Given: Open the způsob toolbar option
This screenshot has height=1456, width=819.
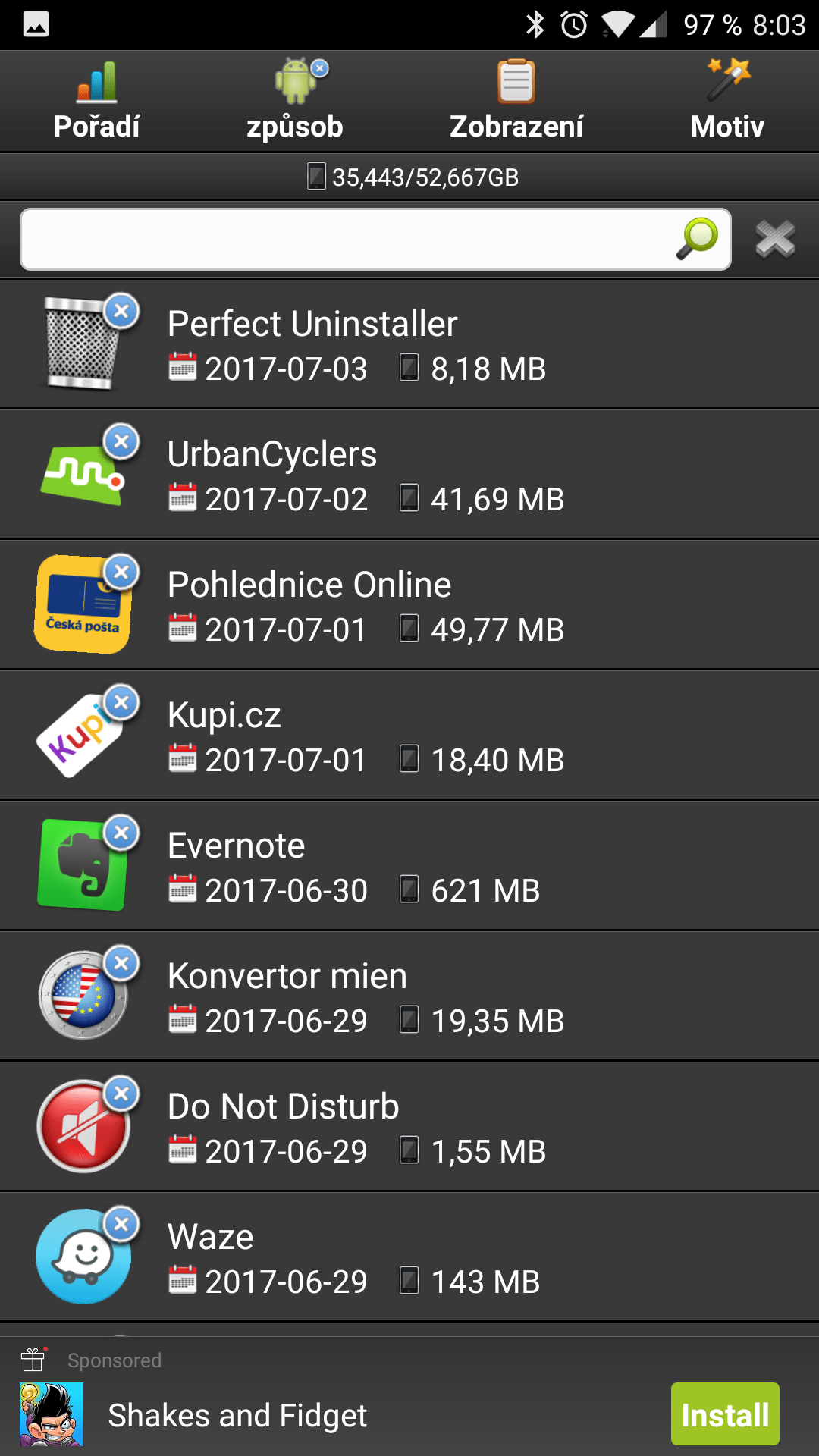Looking at the screenshot, I should pos(295,102).
